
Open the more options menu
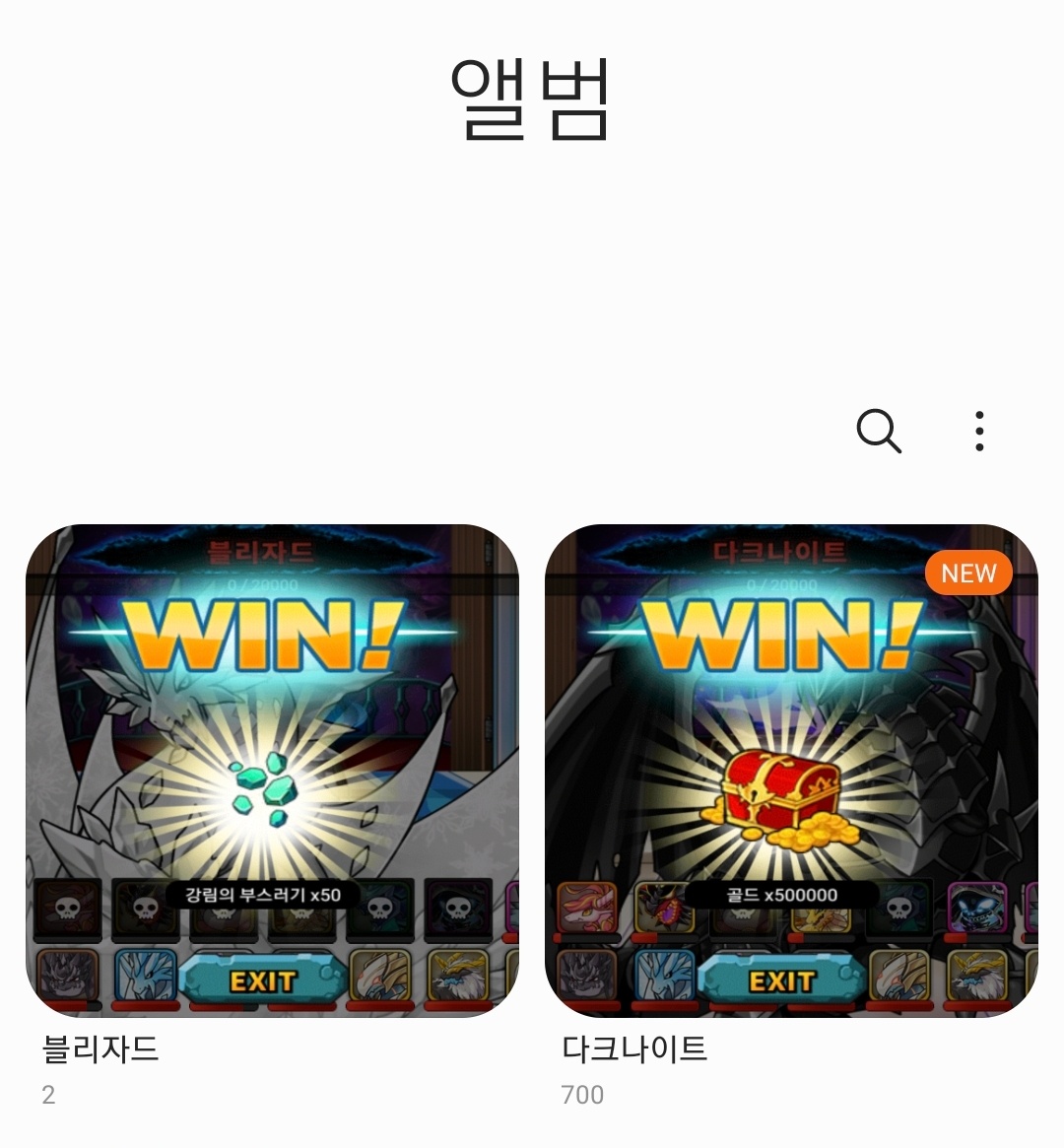click(x=978, y=431)
